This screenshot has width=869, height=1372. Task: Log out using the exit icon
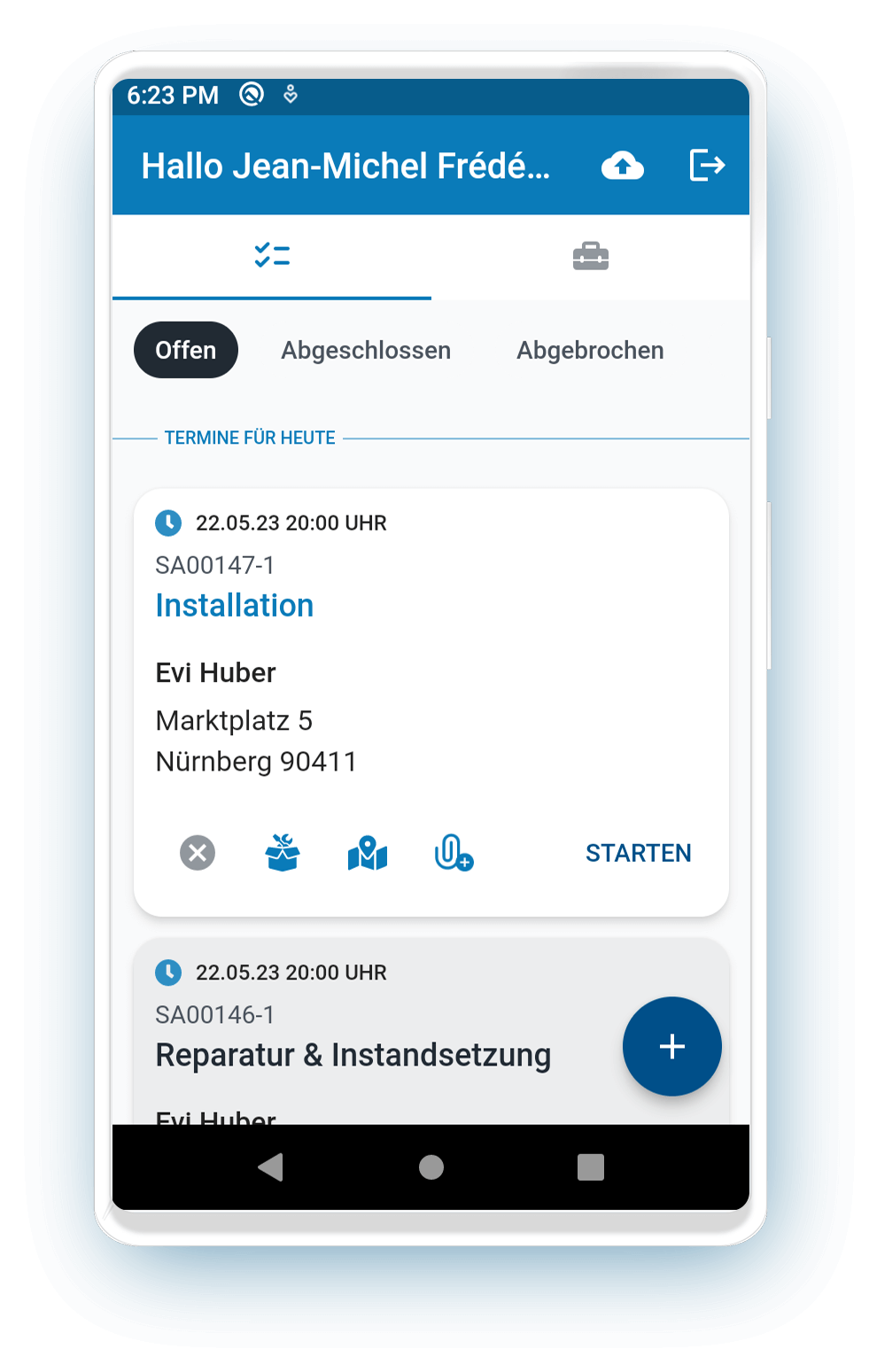(x=707, y=166)
